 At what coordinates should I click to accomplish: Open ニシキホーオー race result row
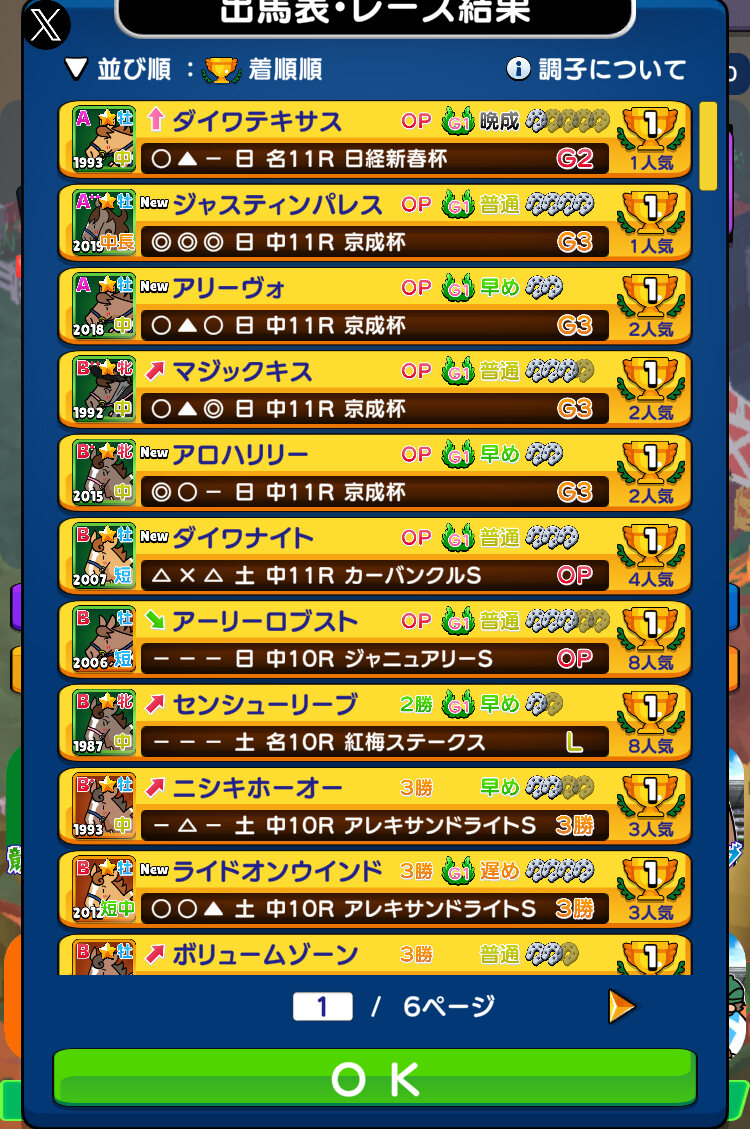[374, 806]
